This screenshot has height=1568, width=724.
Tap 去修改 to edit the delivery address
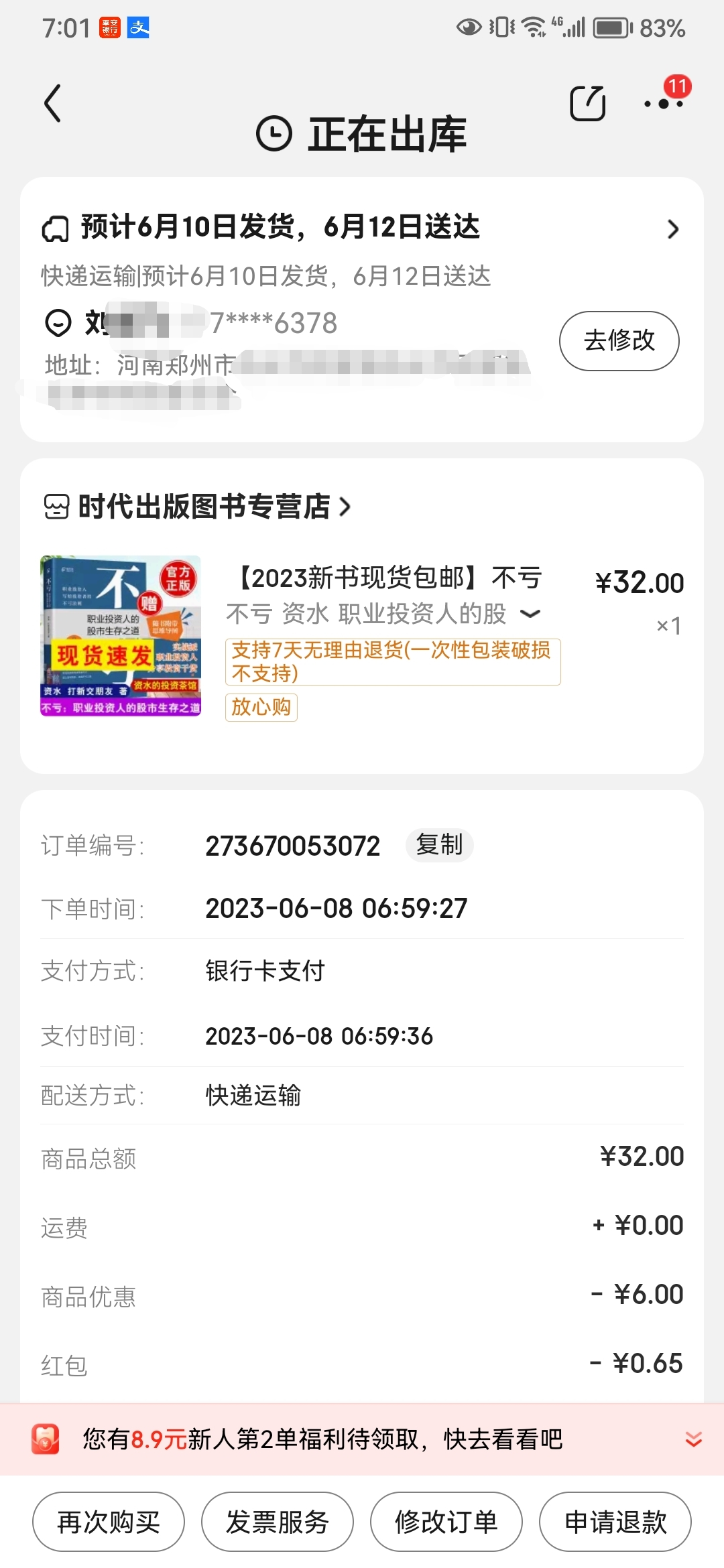[619, 340]
